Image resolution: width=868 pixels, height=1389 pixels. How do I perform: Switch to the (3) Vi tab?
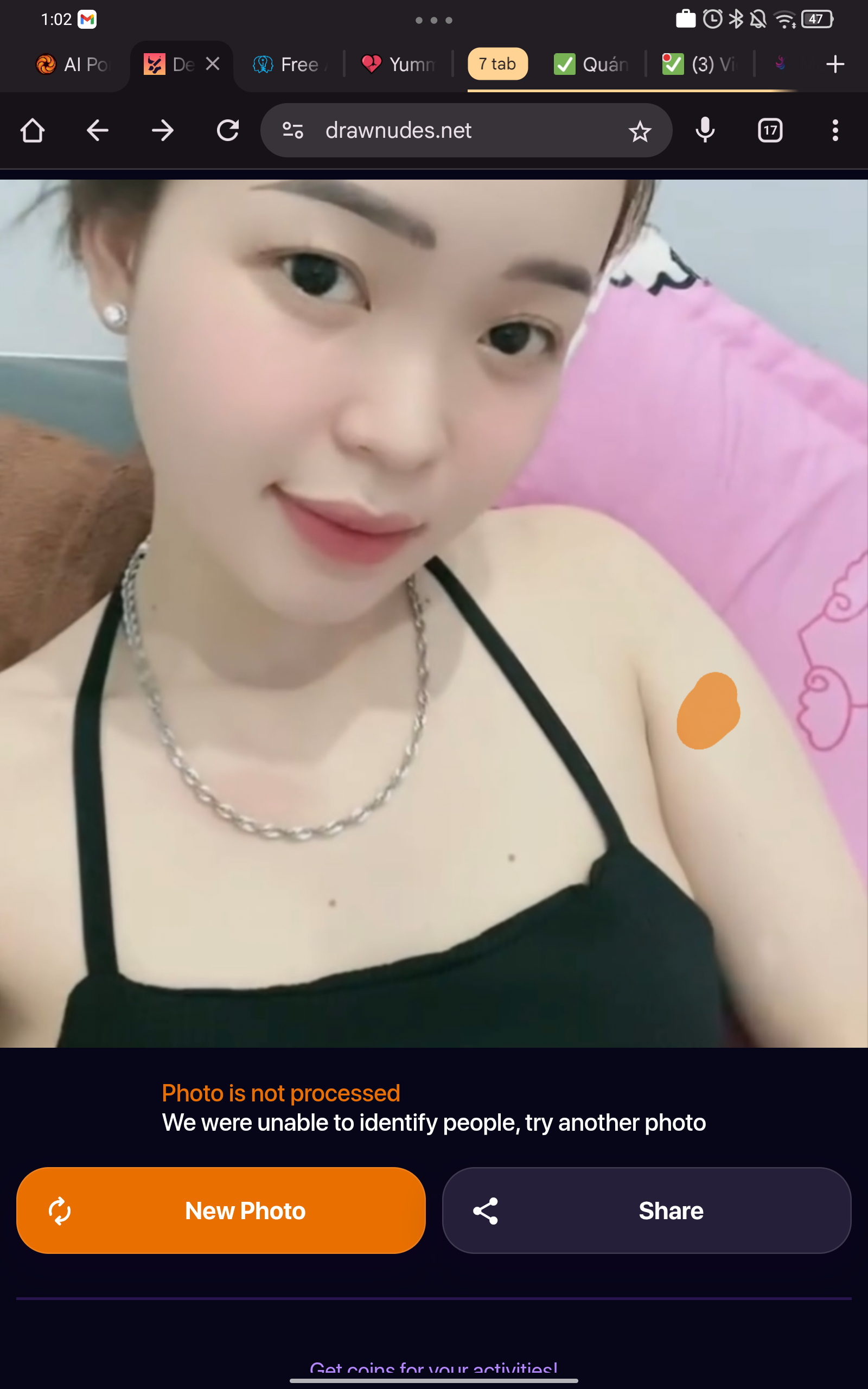click(x=699, y=64)
